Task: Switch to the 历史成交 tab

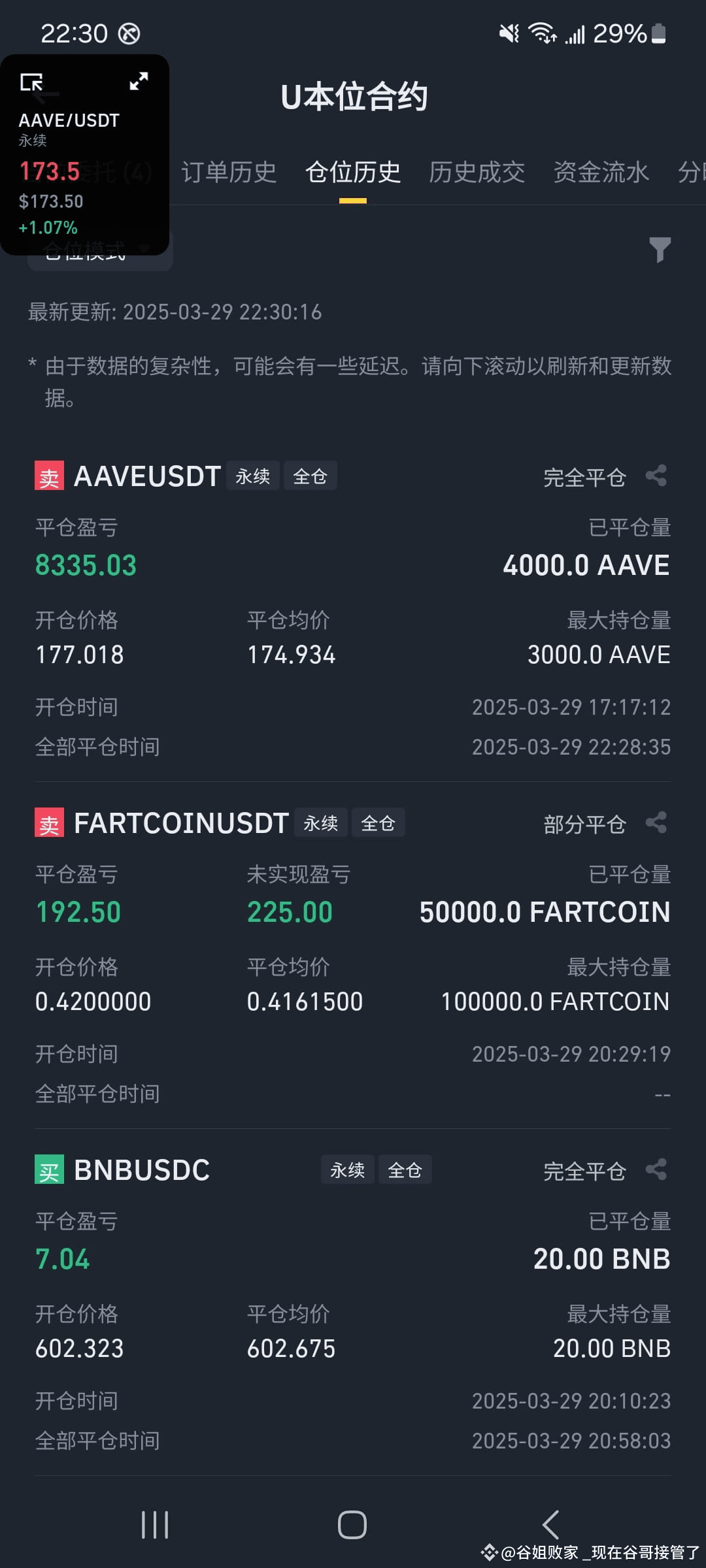Action: click(476, 171)
